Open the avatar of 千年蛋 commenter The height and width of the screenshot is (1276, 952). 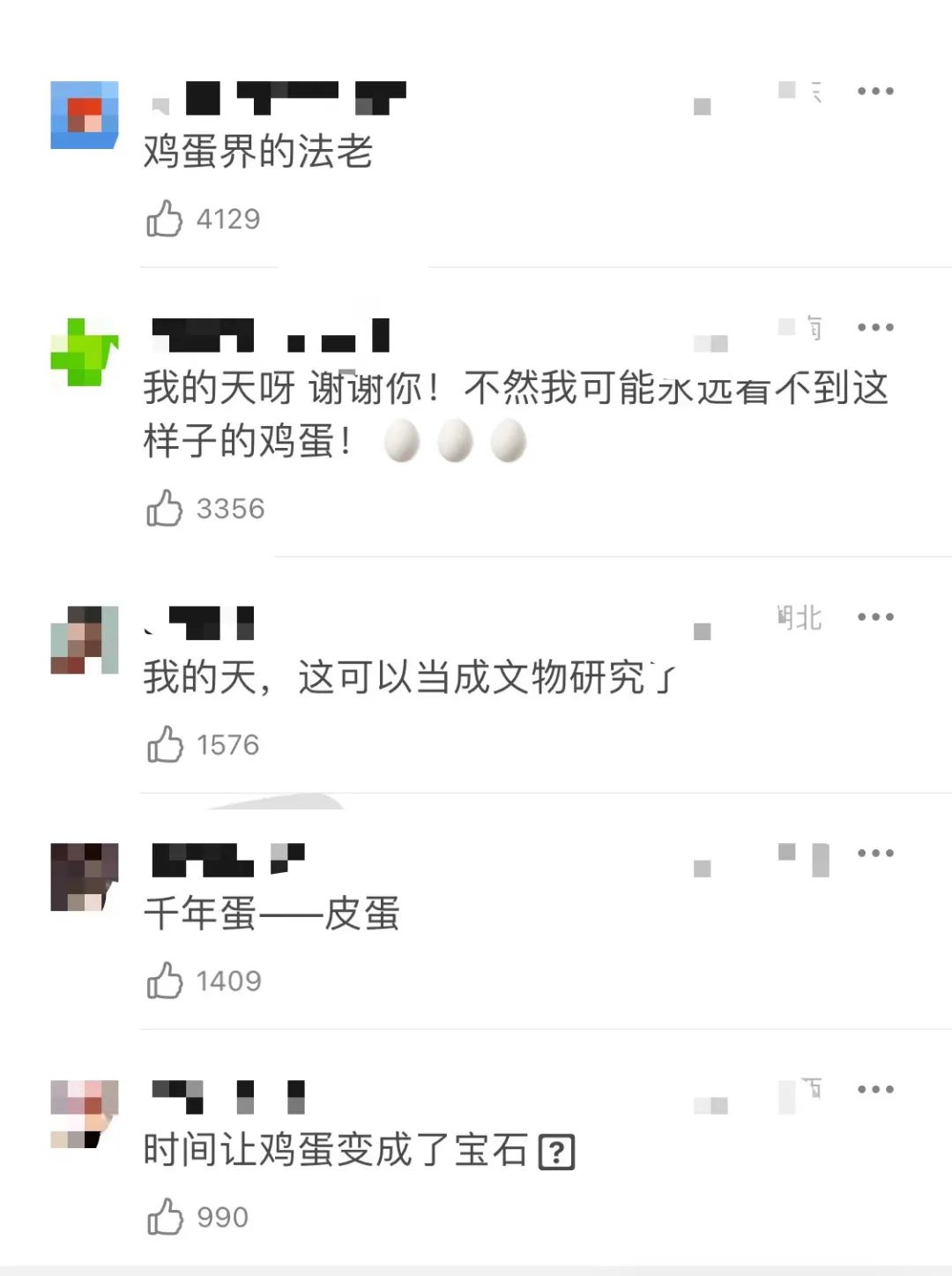click(85, 877)
